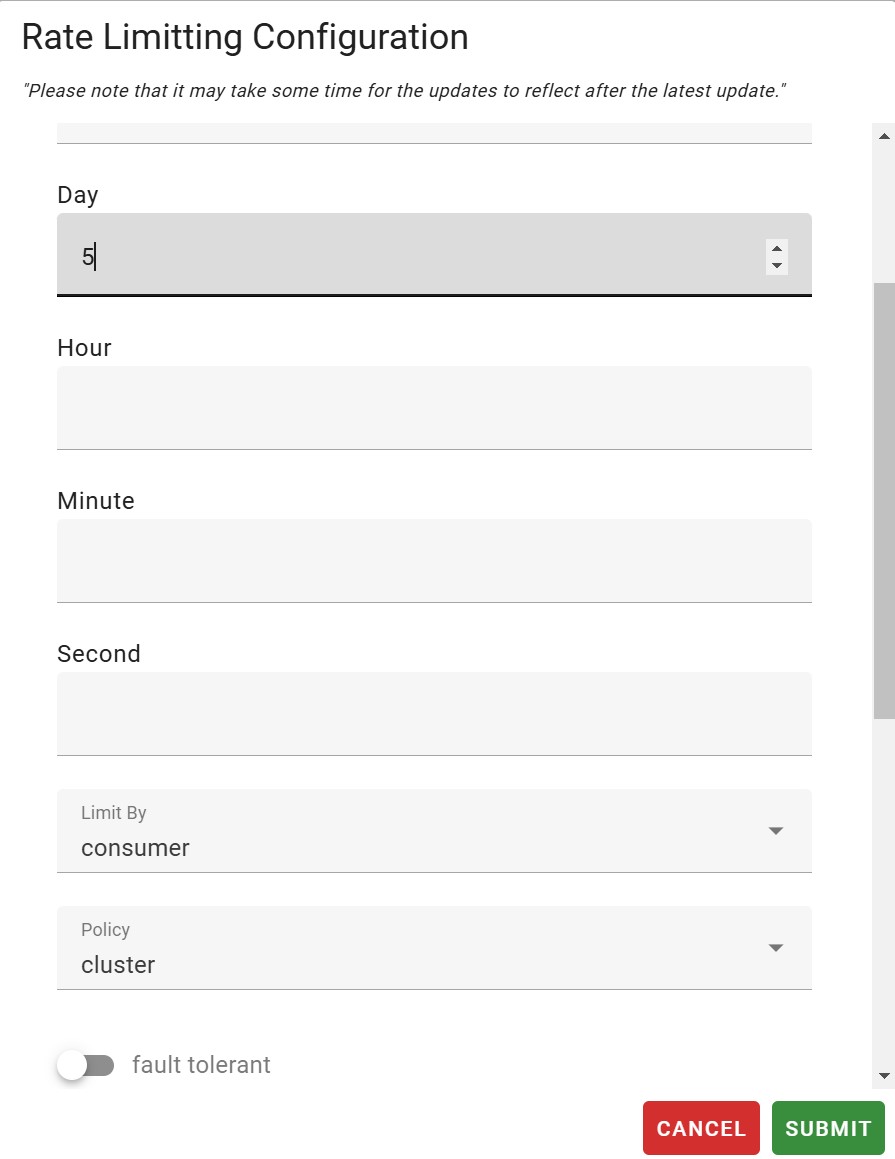Submit the rate limiting configuration
Image resolution: width=895 pixels, height=1159 pixels.
(x=828, y=1128)
